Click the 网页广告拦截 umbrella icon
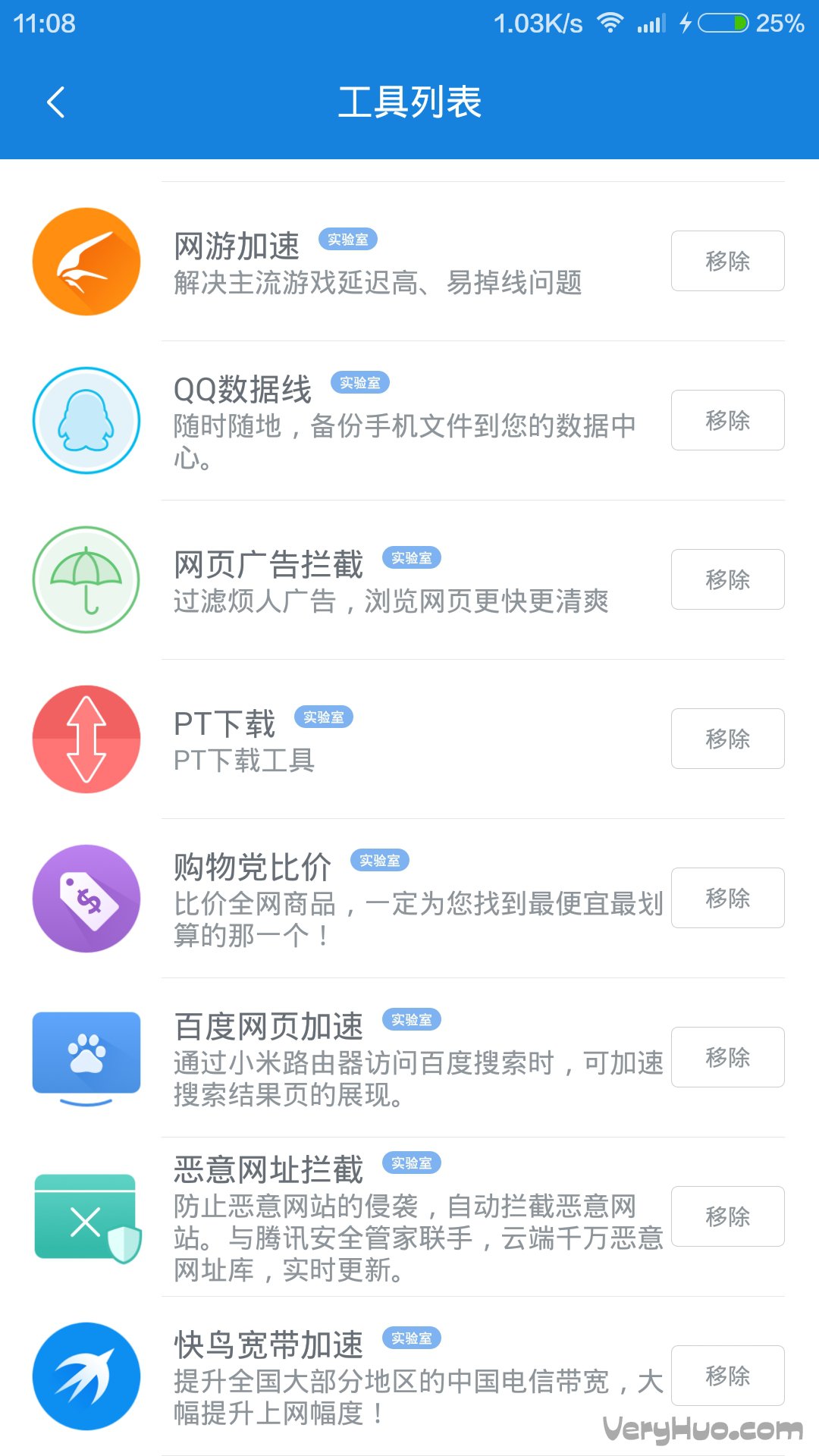Image resolution: width=819 pixels, height=1456 pixels. [x=86, y=579]
